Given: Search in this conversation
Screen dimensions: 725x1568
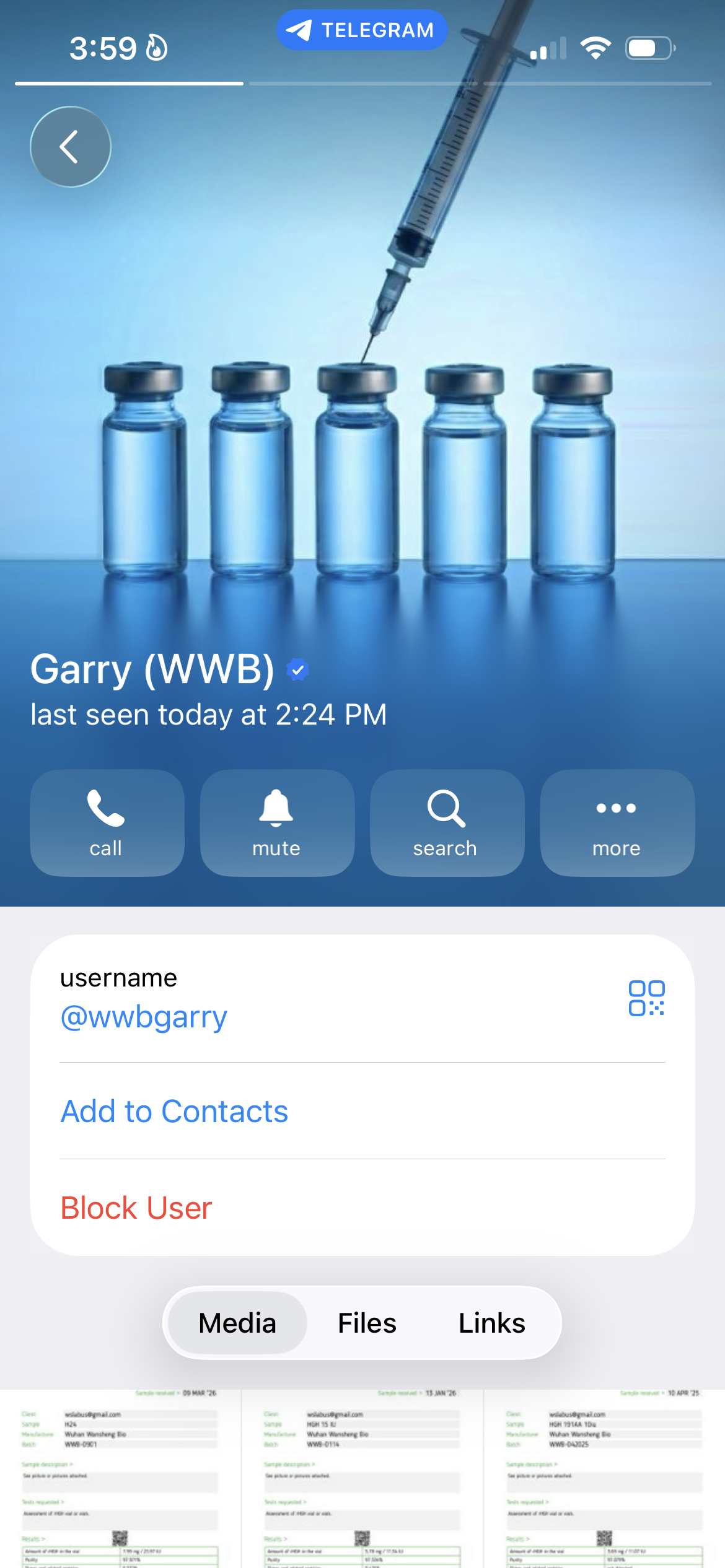Looking at the screenshot, I should click(446, 822).
